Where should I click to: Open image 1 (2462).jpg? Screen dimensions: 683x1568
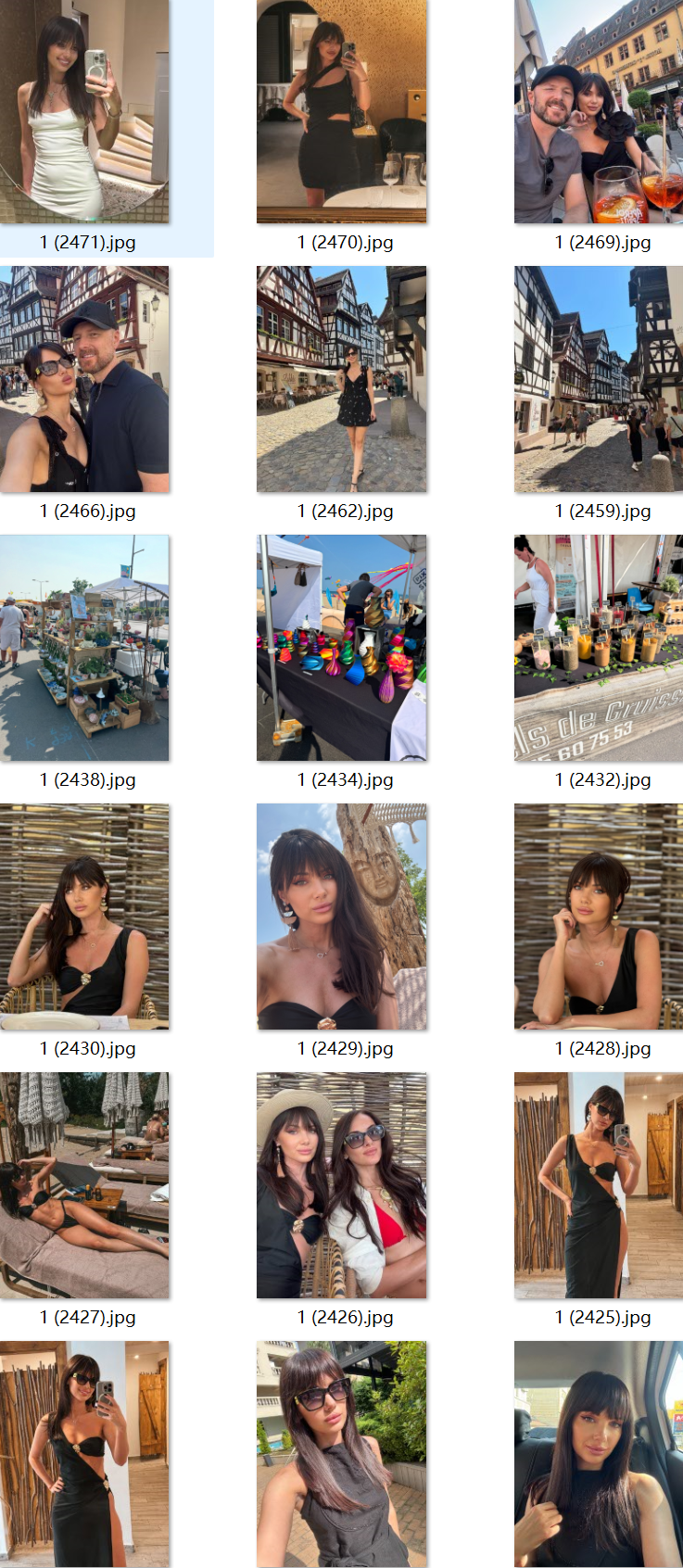(x=341, y=379)
